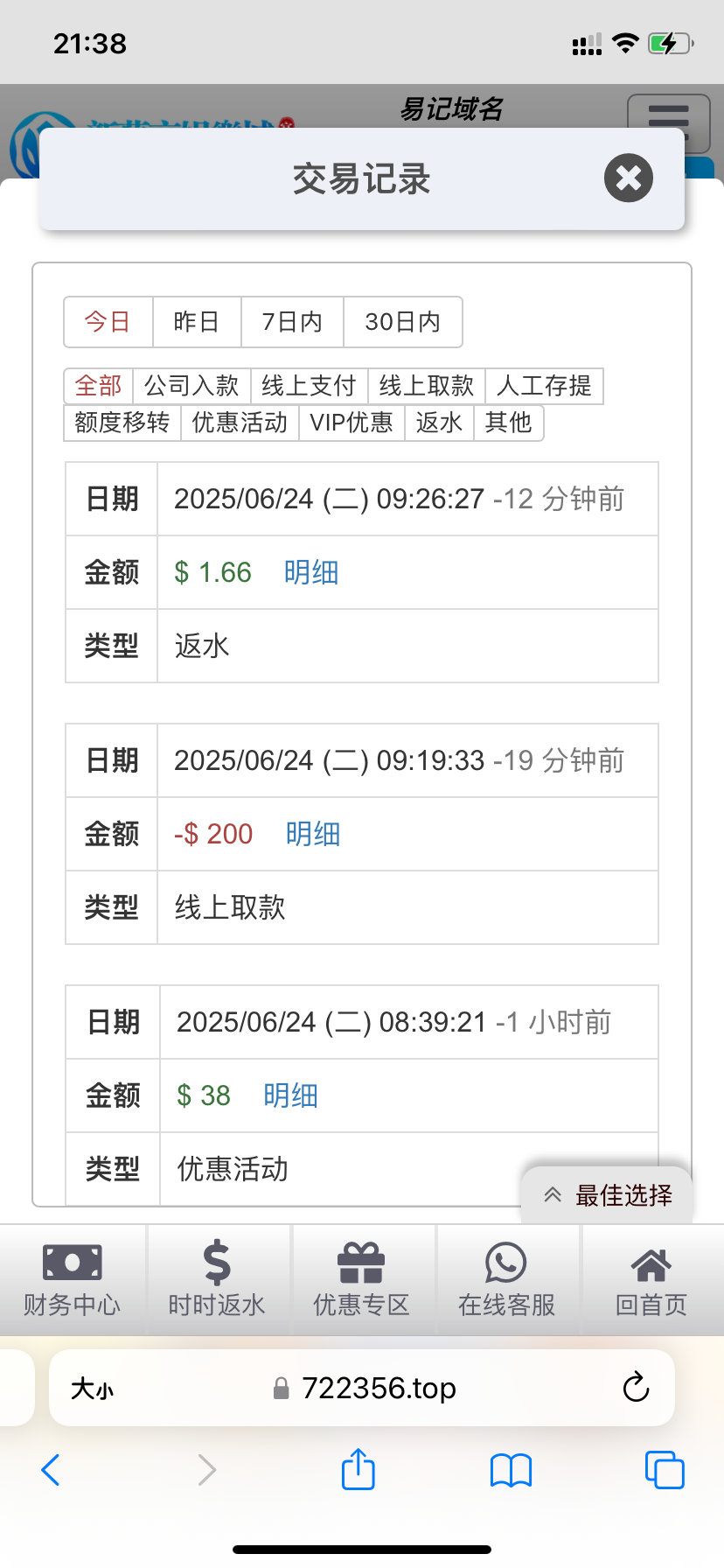This screenshot has height=1568, width=724.
Task: Expand the 最佳选择 panel
Action: point(608,1195)
